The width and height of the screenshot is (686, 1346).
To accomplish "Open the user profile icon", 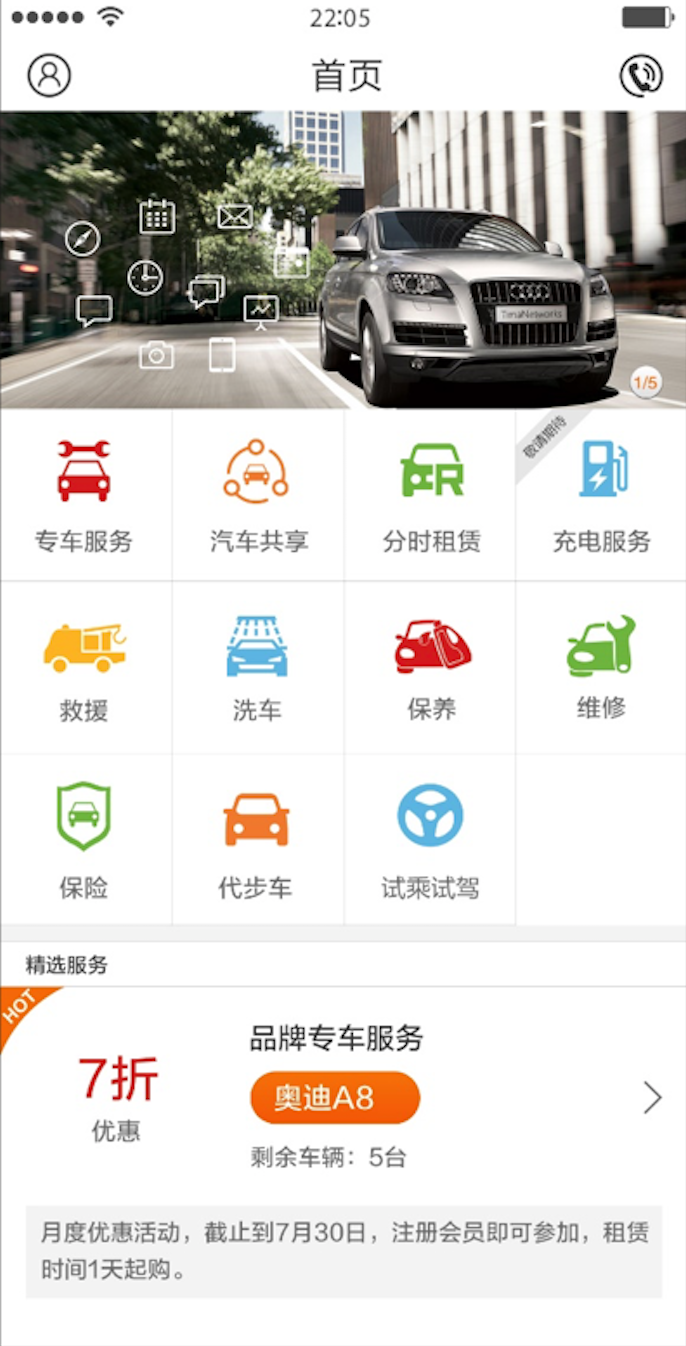I will click(49, 75).
